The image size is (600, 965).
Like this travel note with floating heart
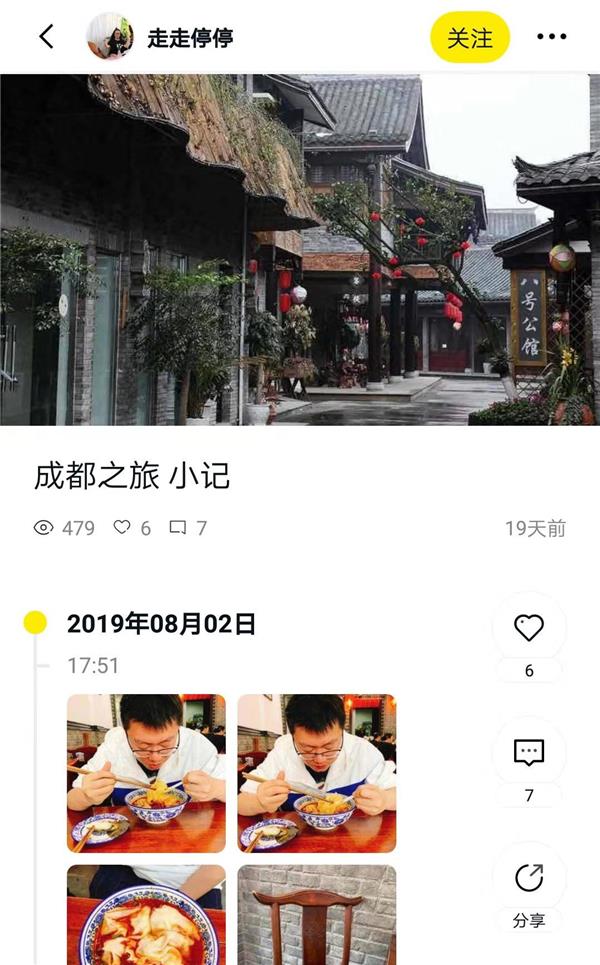[x=529, y=628]
